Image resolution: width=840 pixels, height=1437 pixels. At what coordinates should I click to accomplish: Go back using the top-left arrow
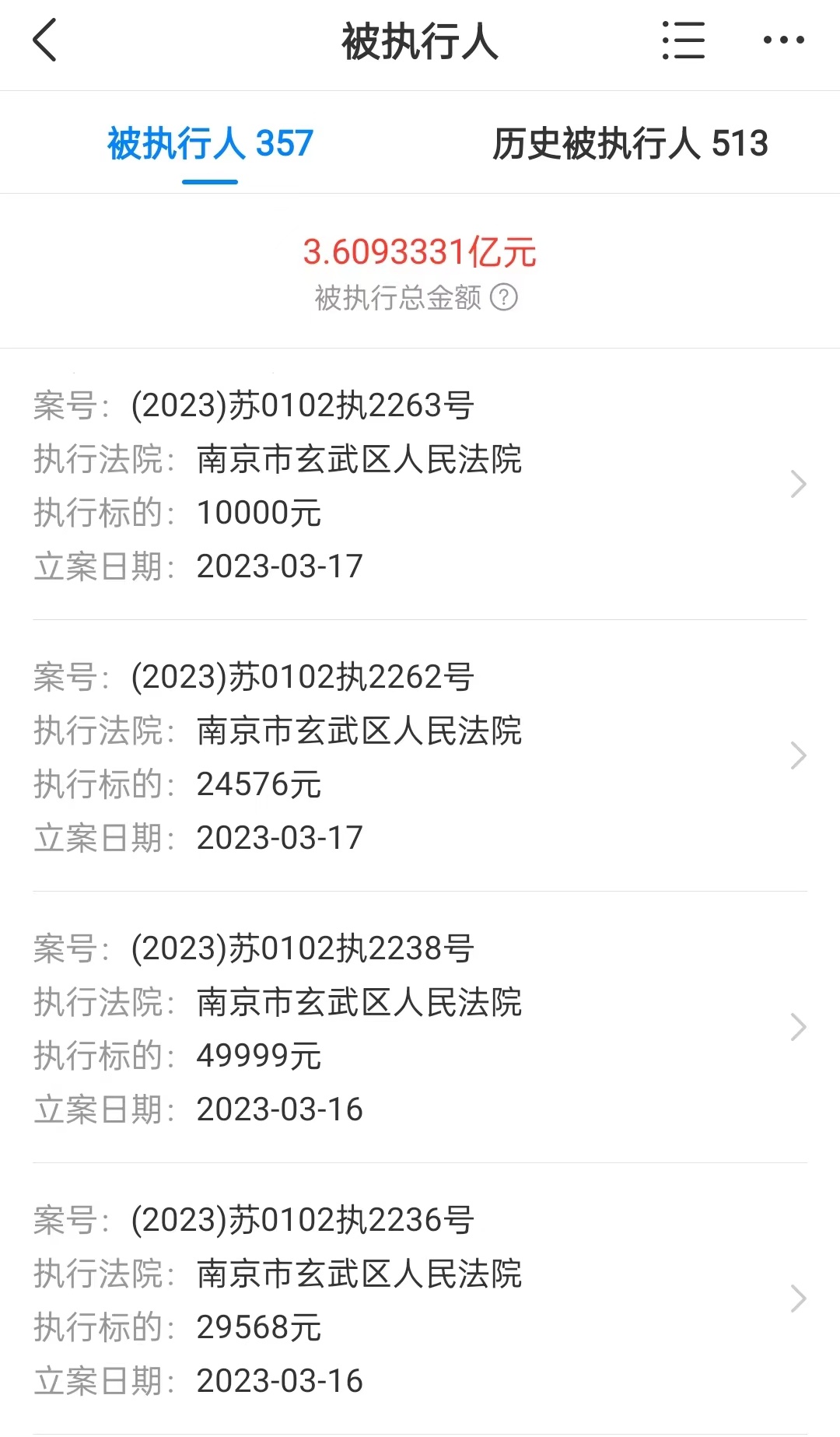[x=45, y=40]
